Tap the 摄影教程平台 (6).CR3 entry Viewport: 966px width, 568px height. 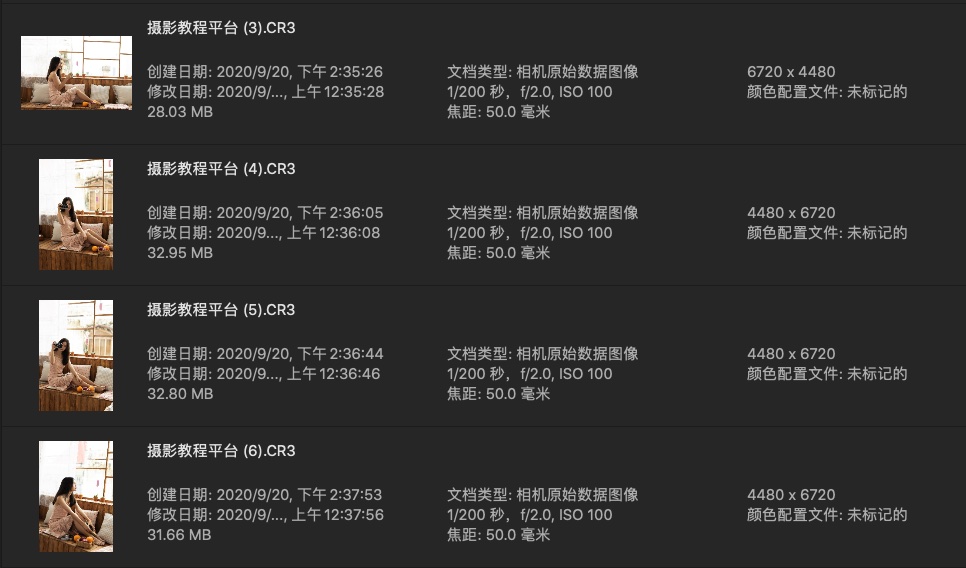click(x=221, y=451)
